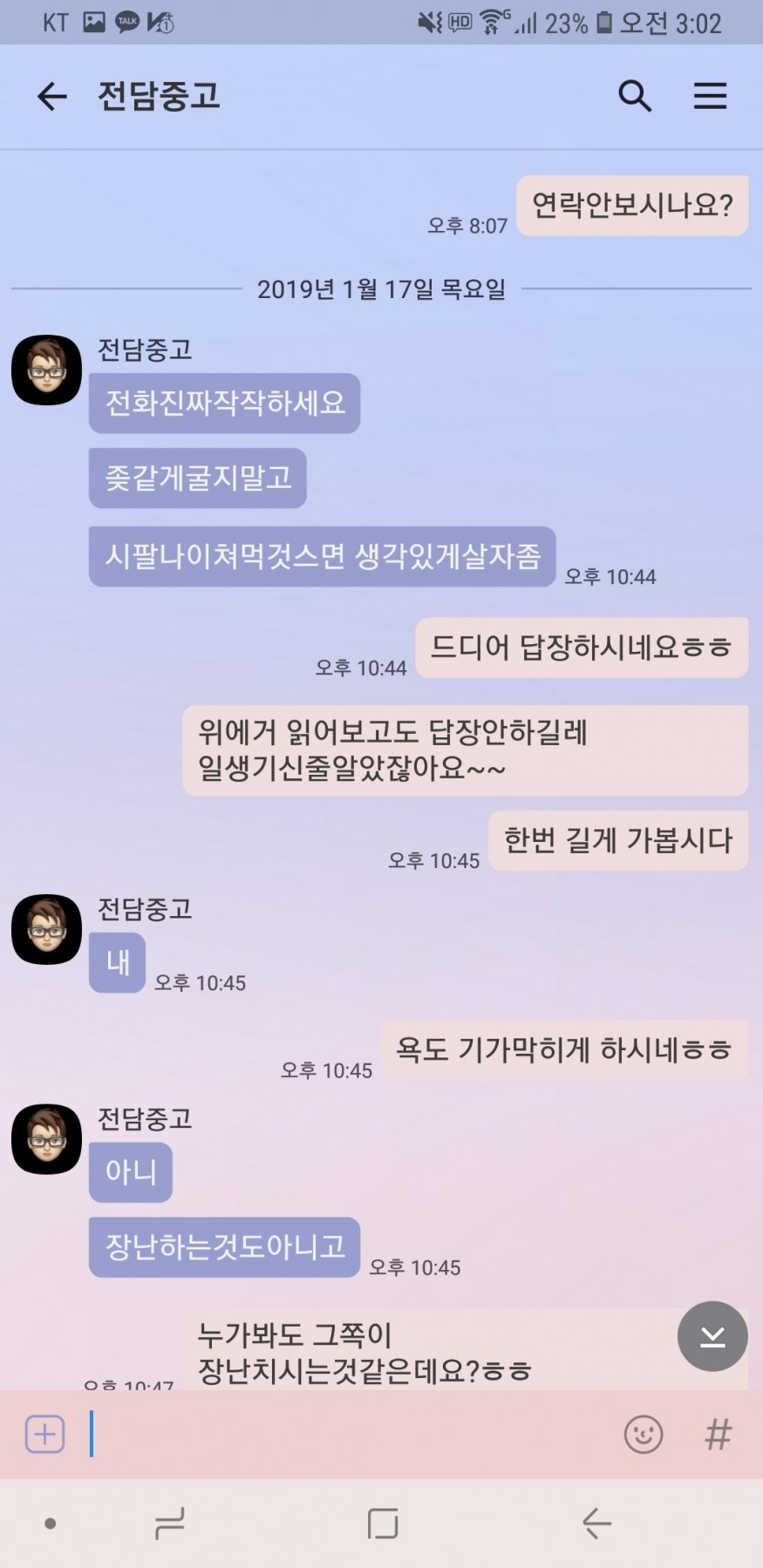
Task: Open recent apps from navigation bar
Action: [169, 1523]
